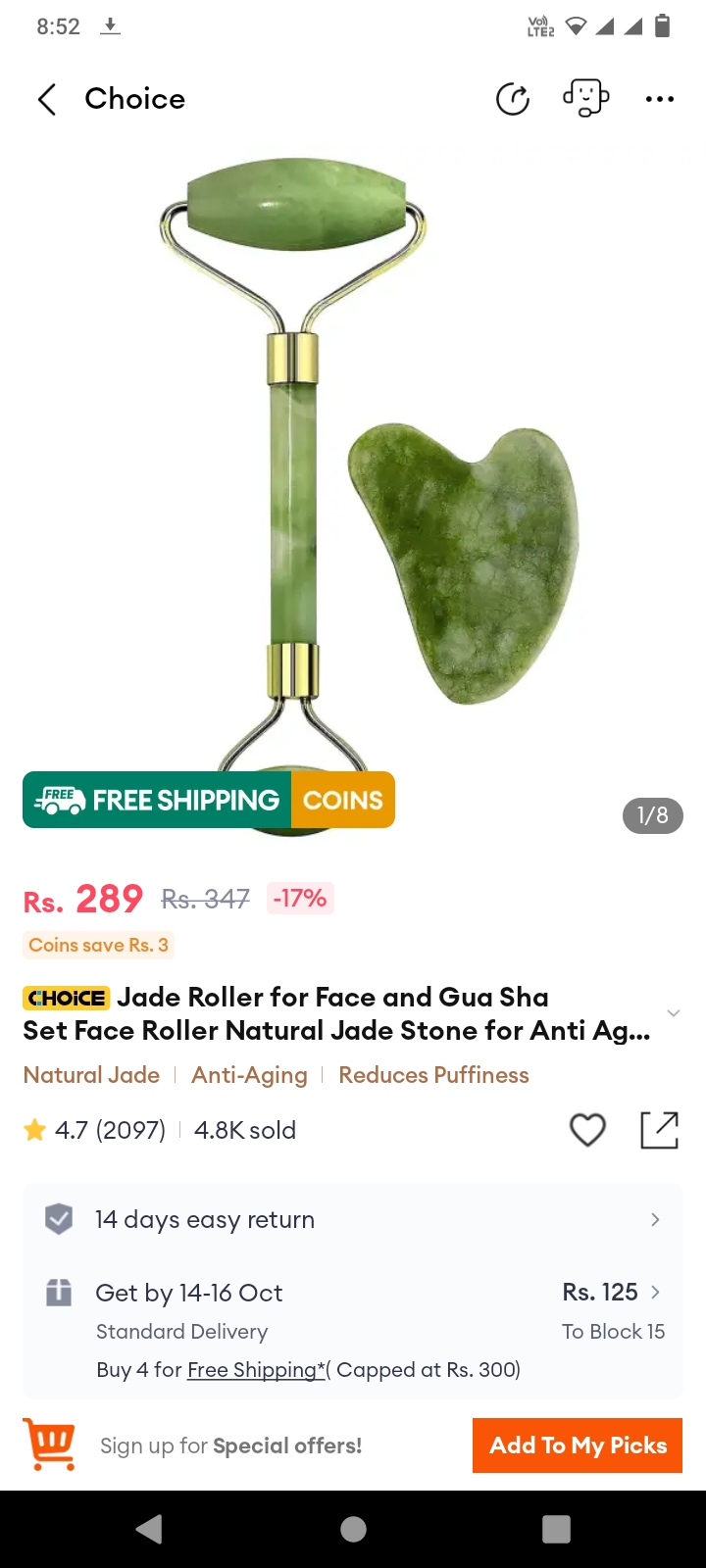Open the customer support chatbot icon
This screenshot has height=1568, width=706.
(585, 99)
